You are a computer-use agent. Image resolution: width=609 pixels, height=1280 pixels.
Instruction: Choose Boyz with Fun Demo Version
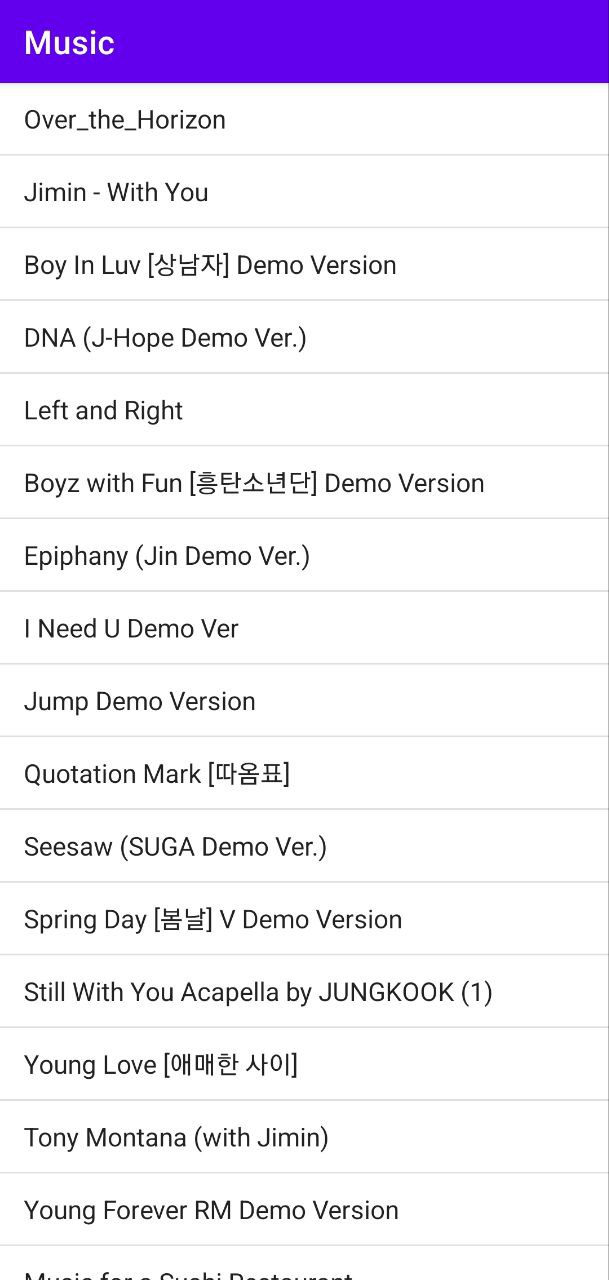coord(254,483)
